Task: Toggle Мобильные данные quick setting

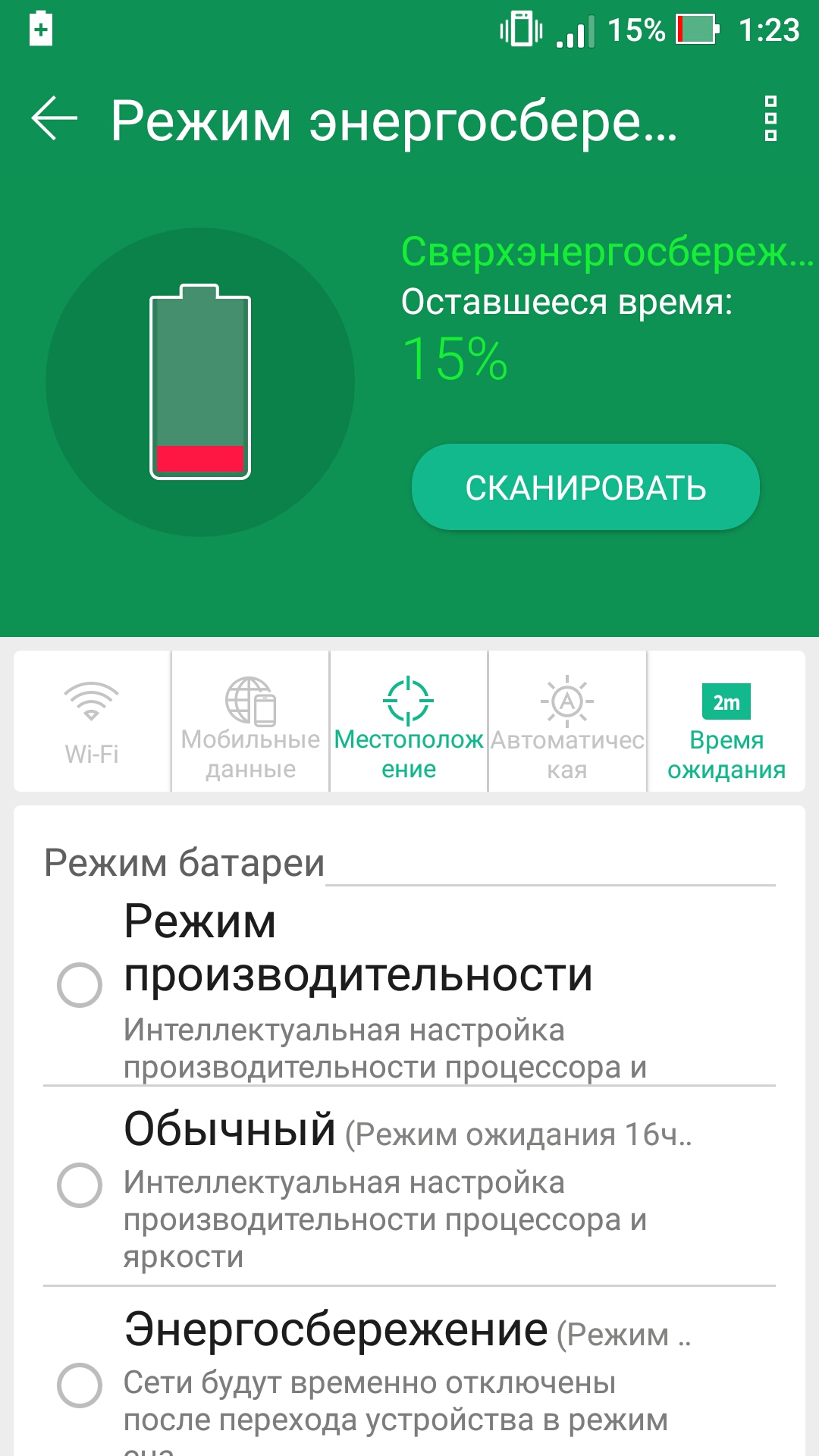Action: click(x=250, y=721)
